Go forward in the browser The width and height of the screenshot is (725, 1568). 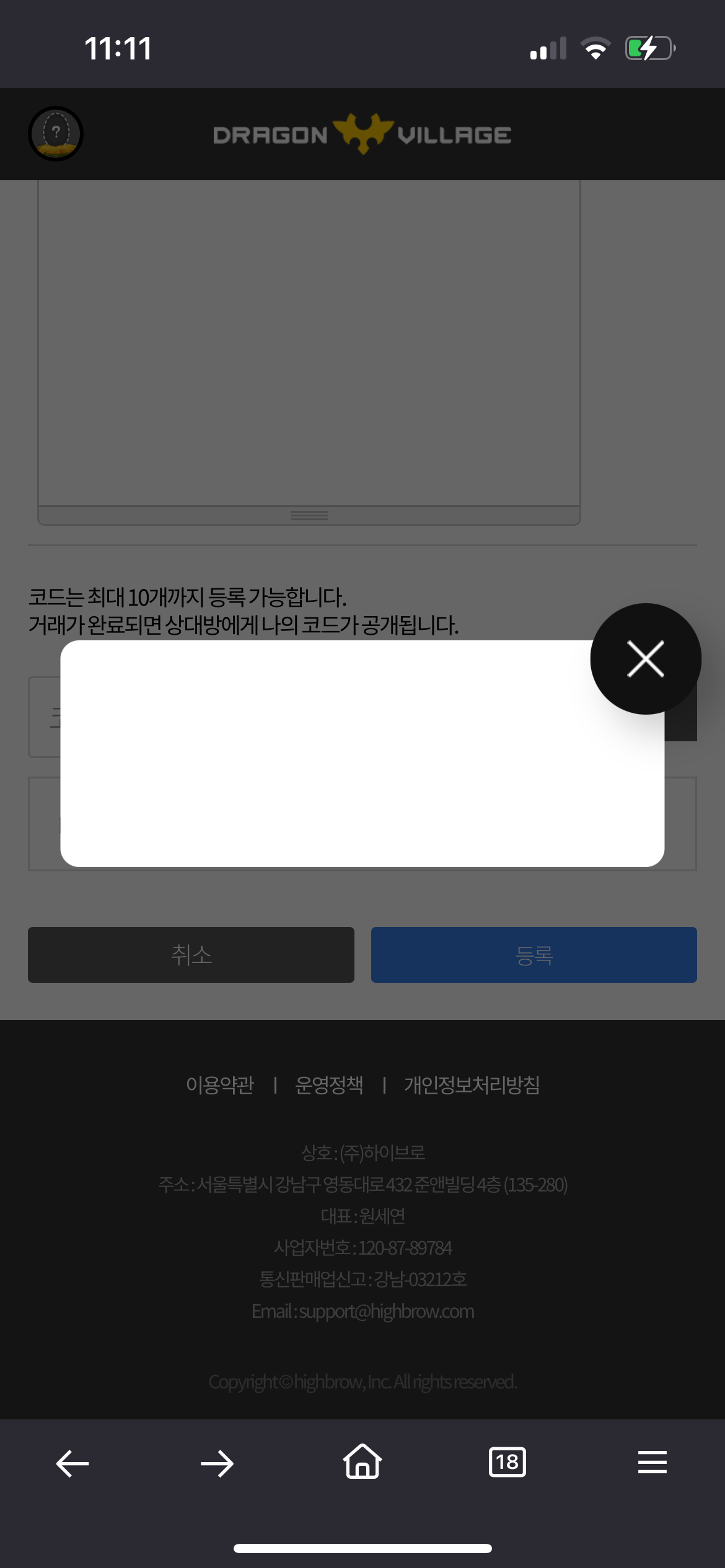pyautogui.click(x=217, y=1463)
